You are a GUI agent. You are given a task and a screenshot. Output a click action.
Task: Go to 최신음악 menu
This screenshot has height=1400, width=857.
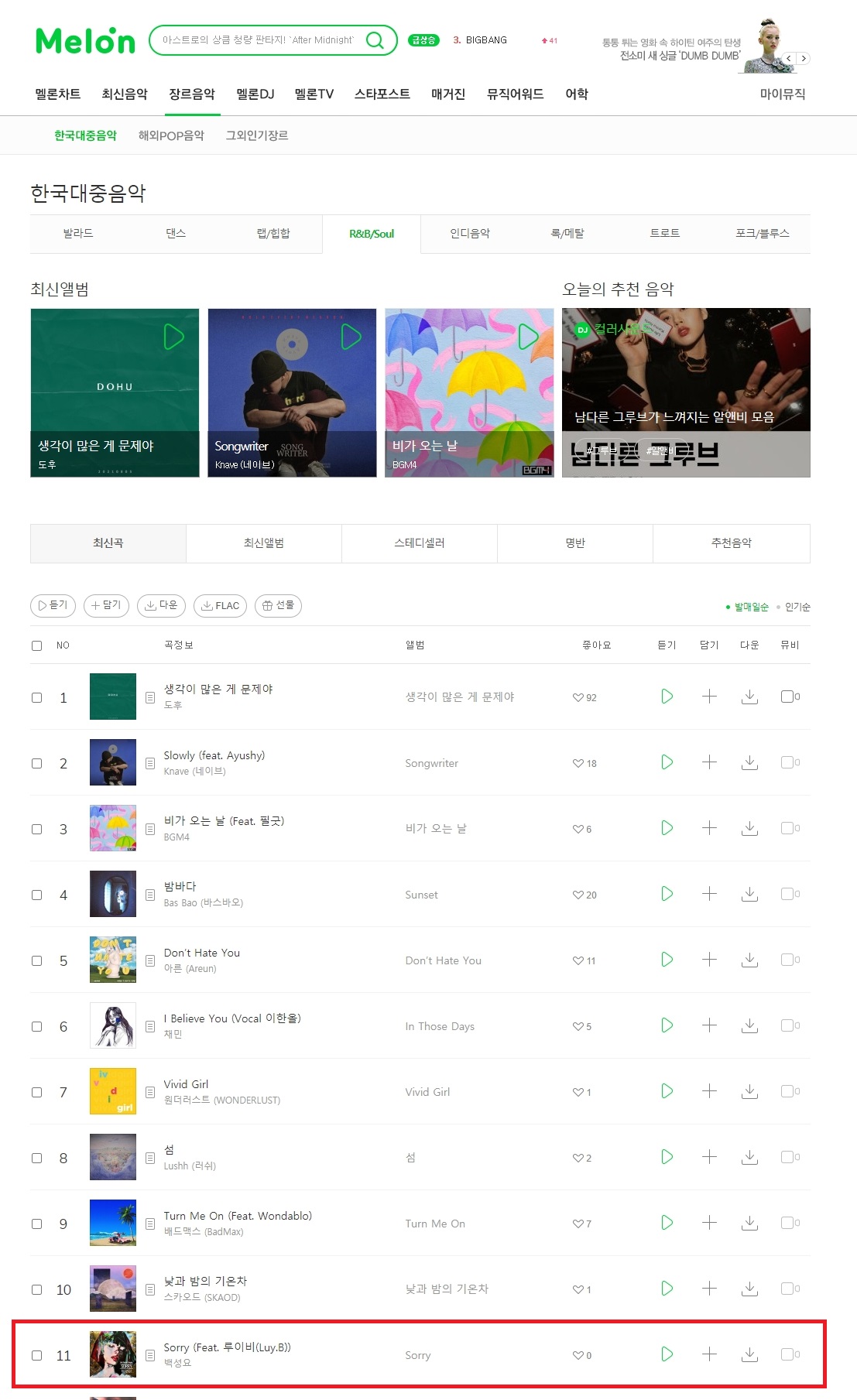coord(125,94)
